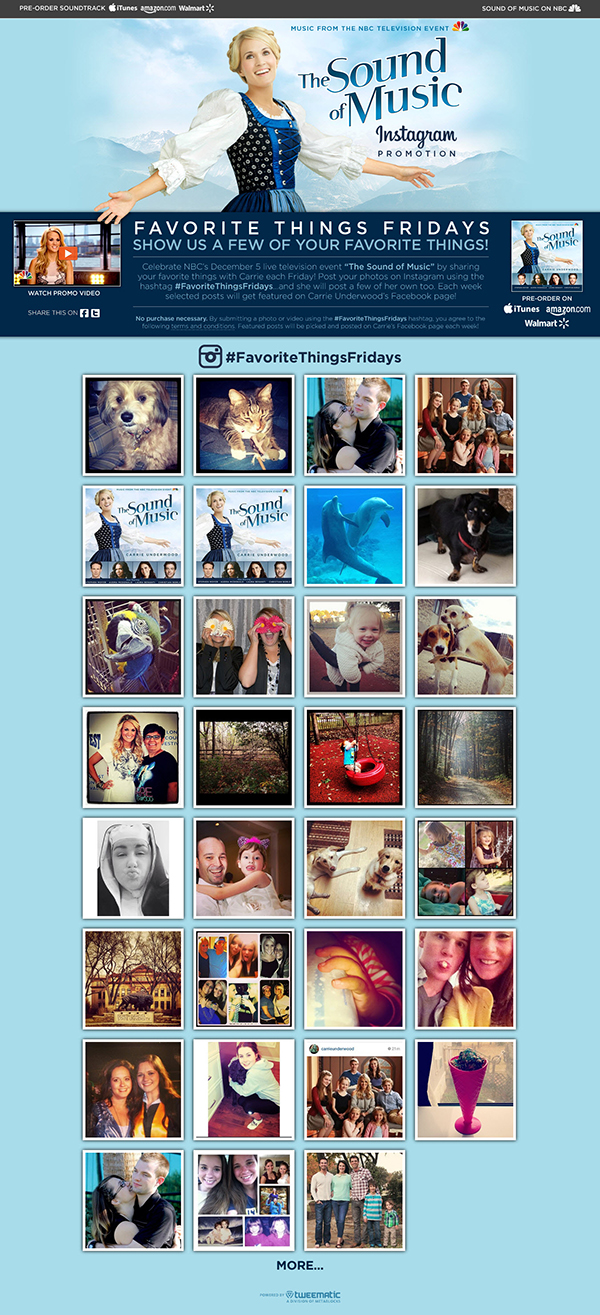This screenshot has height=1315, width=600.
Task: Open the black dachshund photo tile
Action: (x=466, y=536)
